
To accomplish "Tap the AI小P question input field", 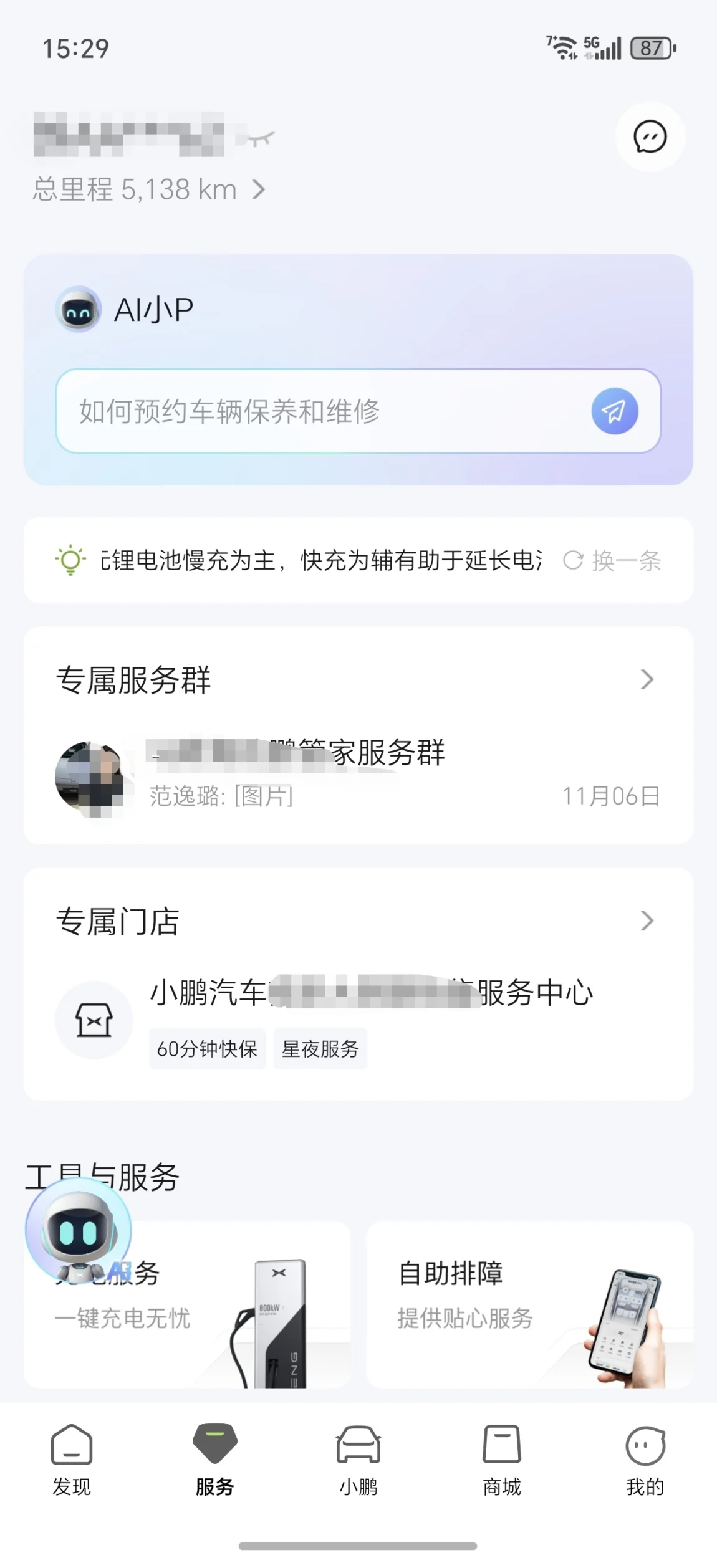I will click(x=324, y=411).
